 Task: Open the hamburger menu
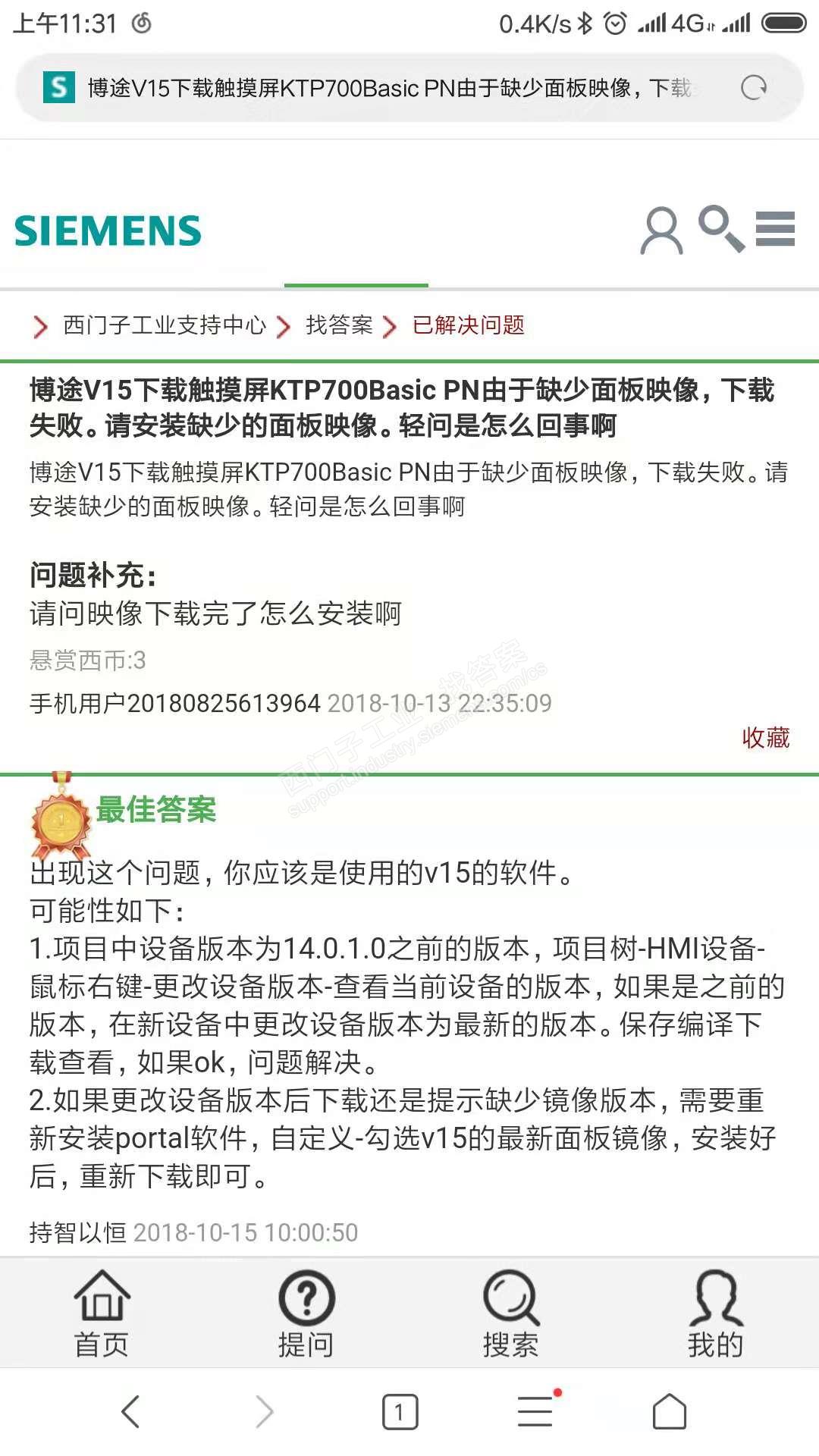775,229
